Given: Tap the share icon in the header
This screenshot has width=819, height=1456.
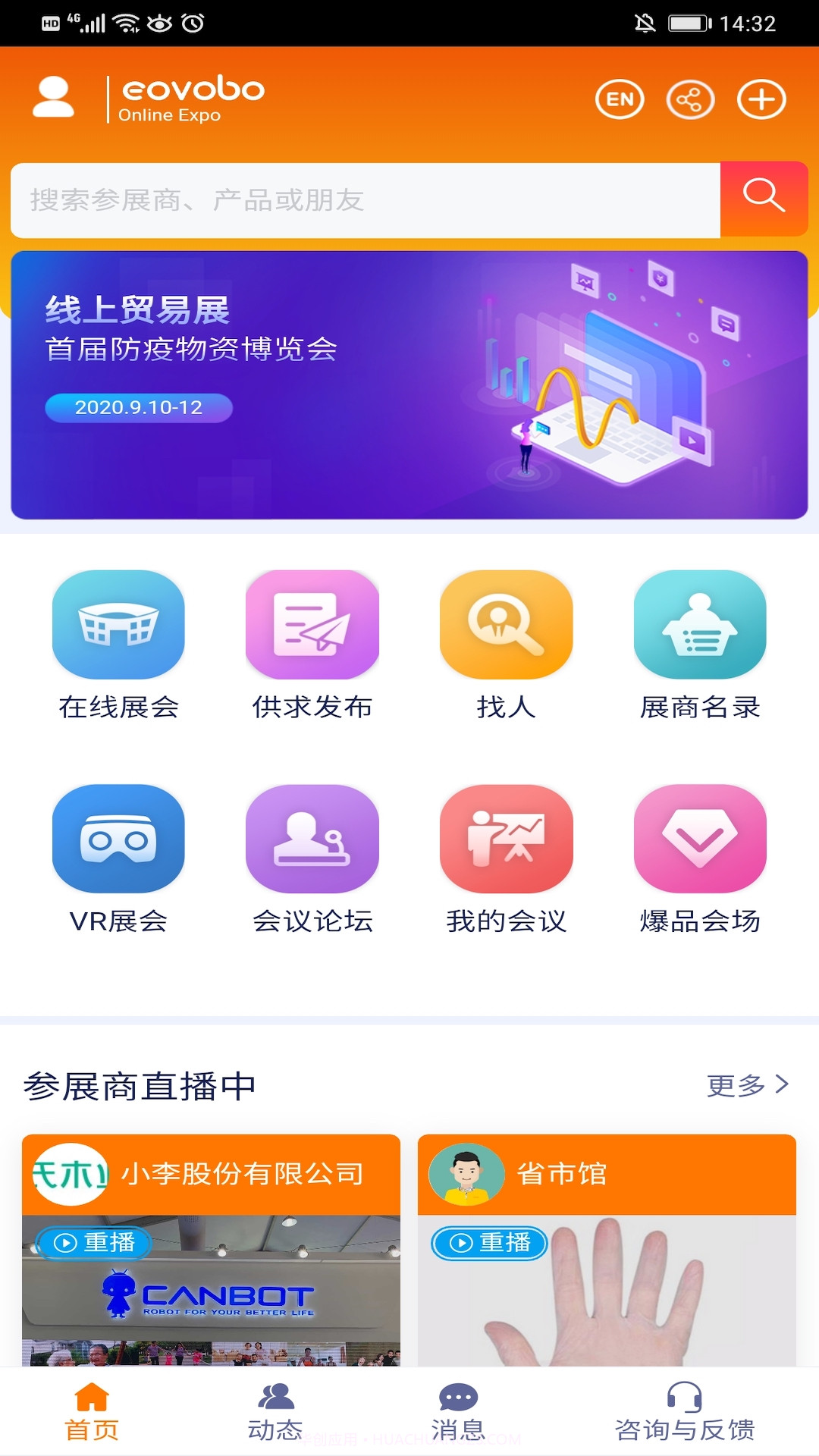Looking at the screenshot, I should (x=691, y=99).
